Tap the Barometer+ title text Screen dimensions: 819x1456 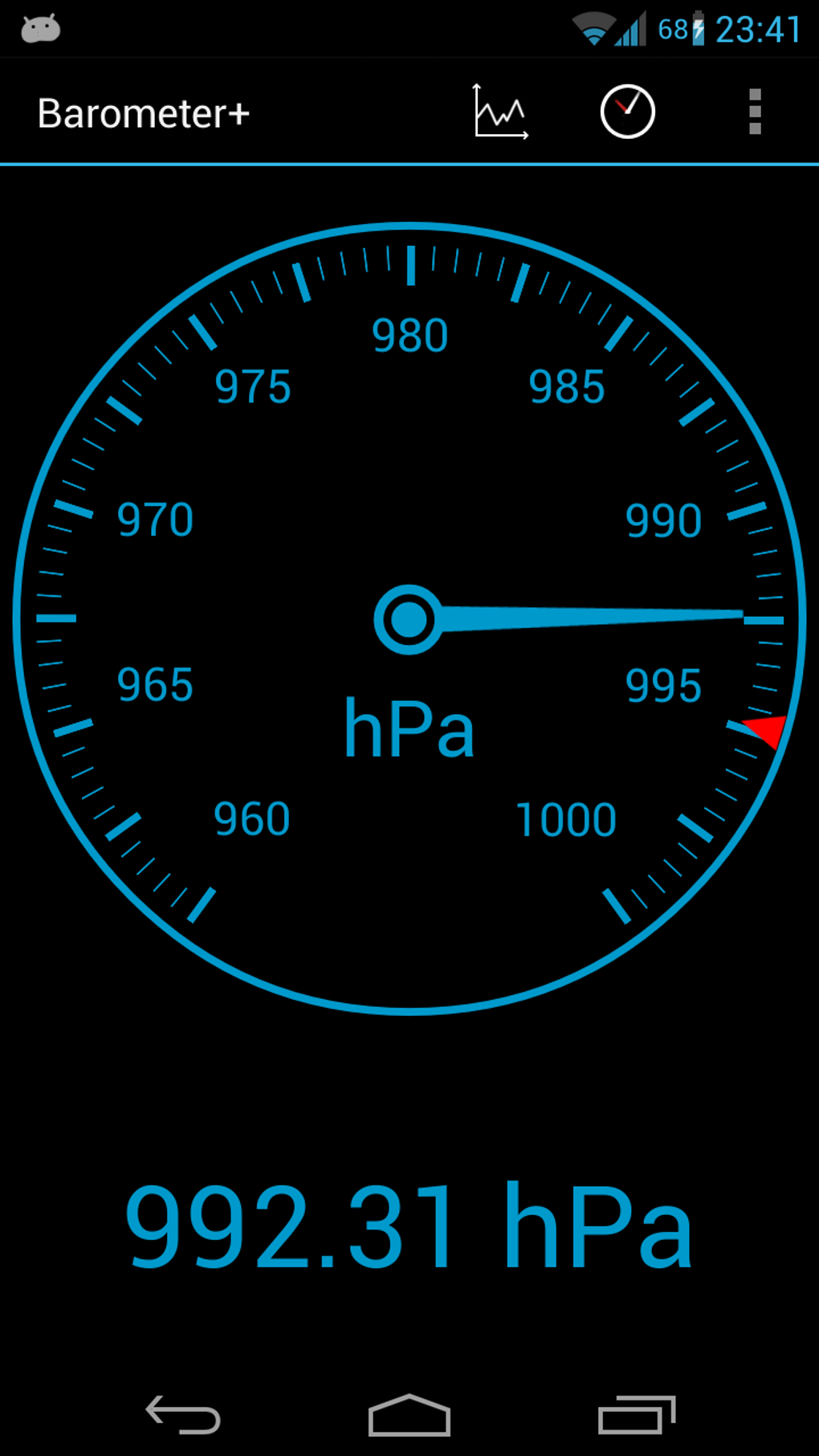145,112
